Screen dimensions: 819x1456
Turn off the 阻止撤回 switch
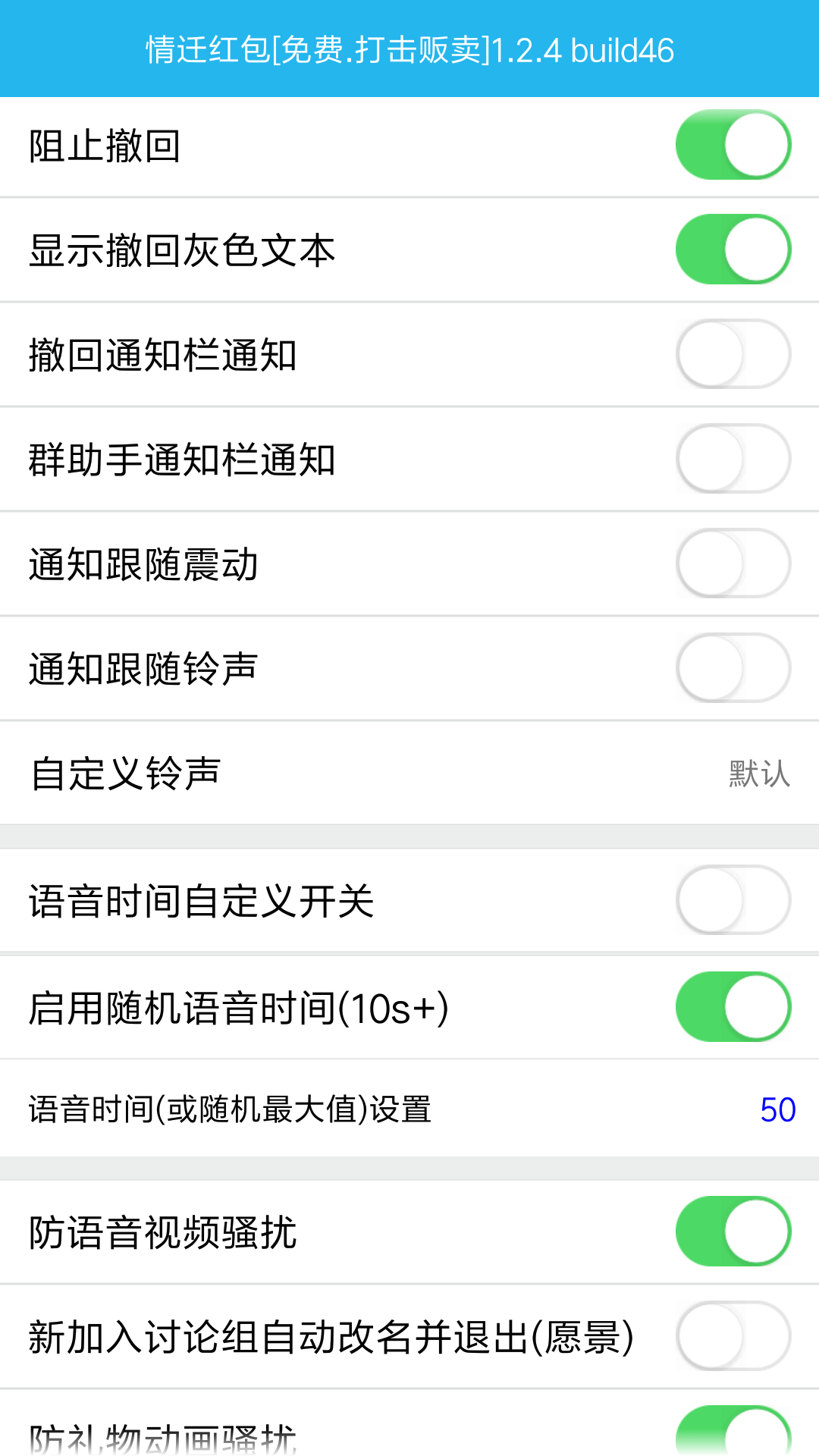[x=733, y=145]
